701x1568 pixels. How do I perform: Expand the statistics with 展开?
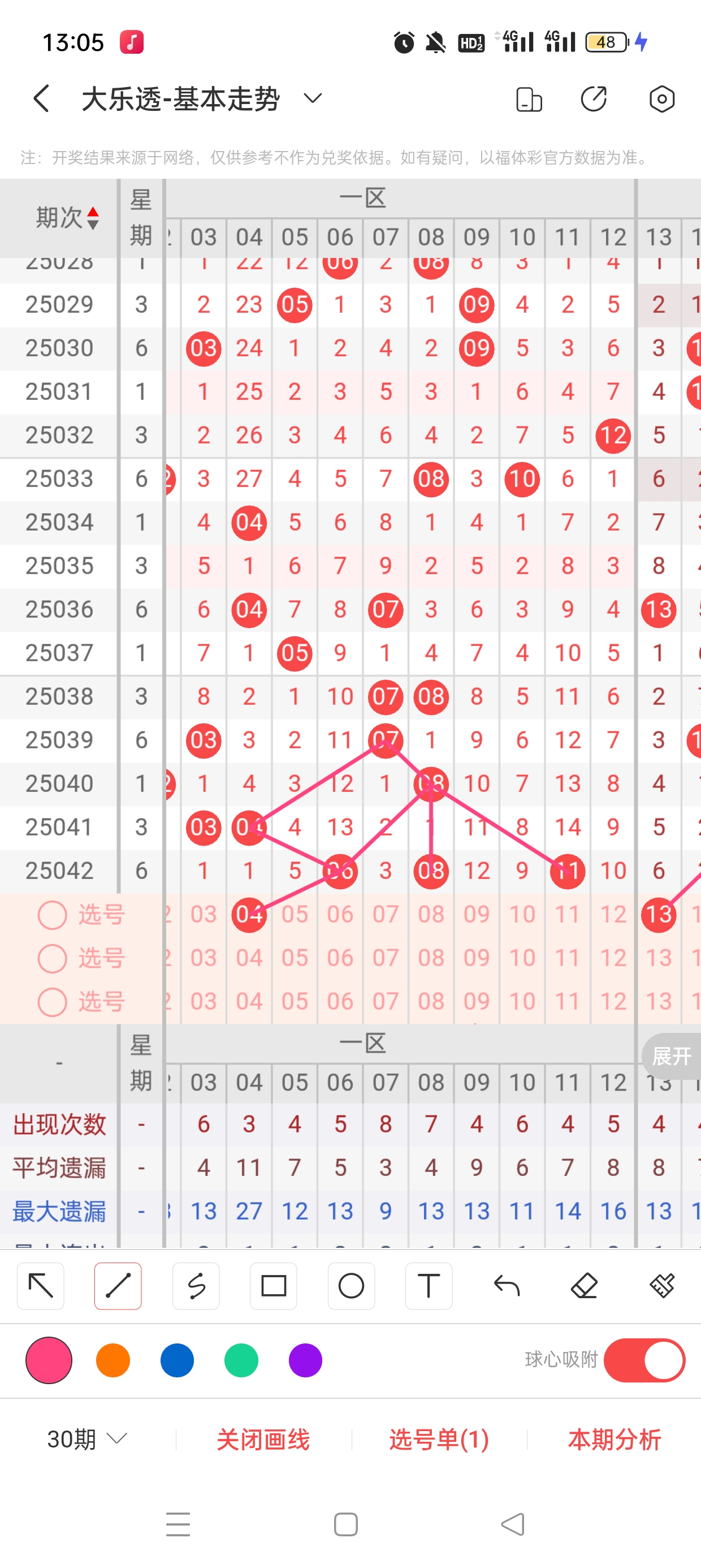pos(671,1056)
